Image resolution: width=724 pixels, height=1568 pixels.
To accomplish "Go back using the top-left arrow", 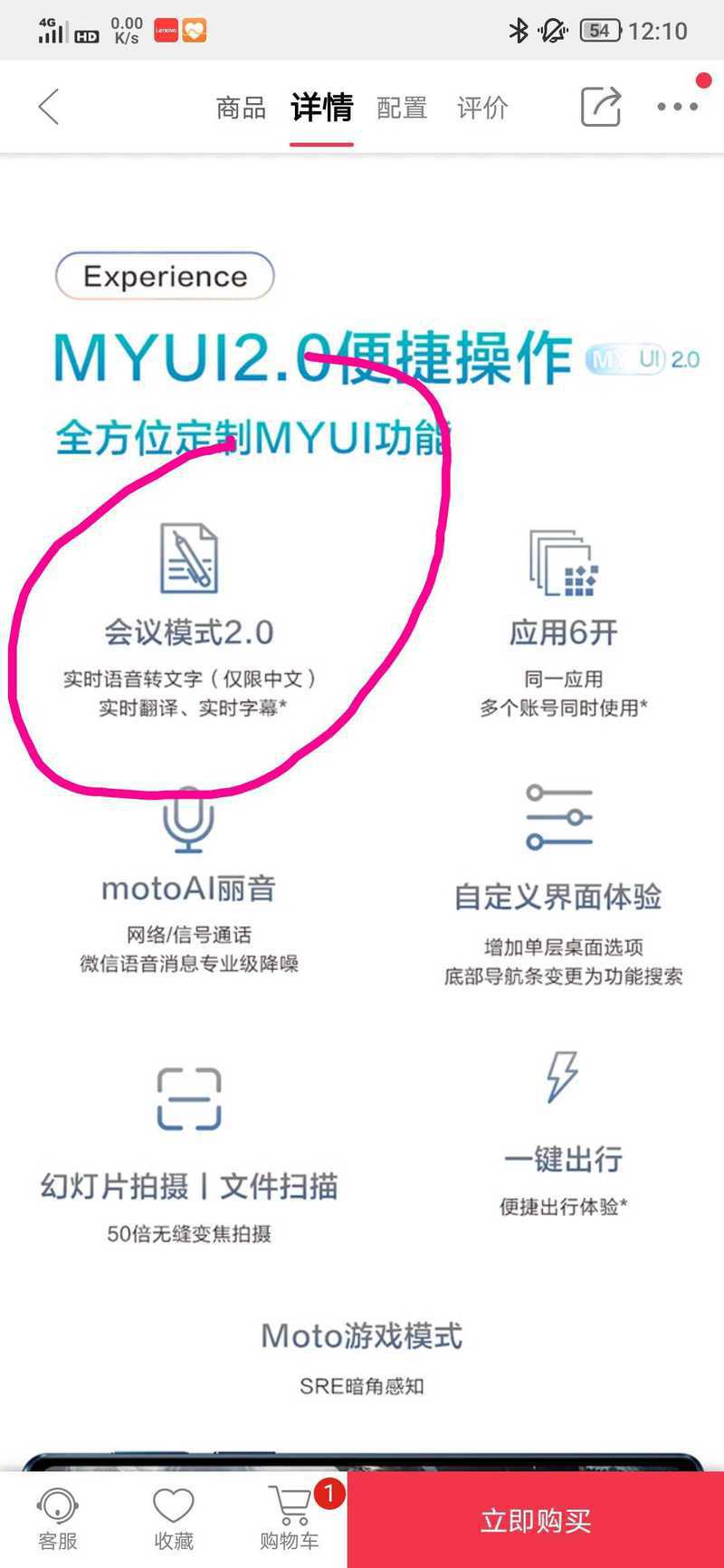I will point(49,107).
